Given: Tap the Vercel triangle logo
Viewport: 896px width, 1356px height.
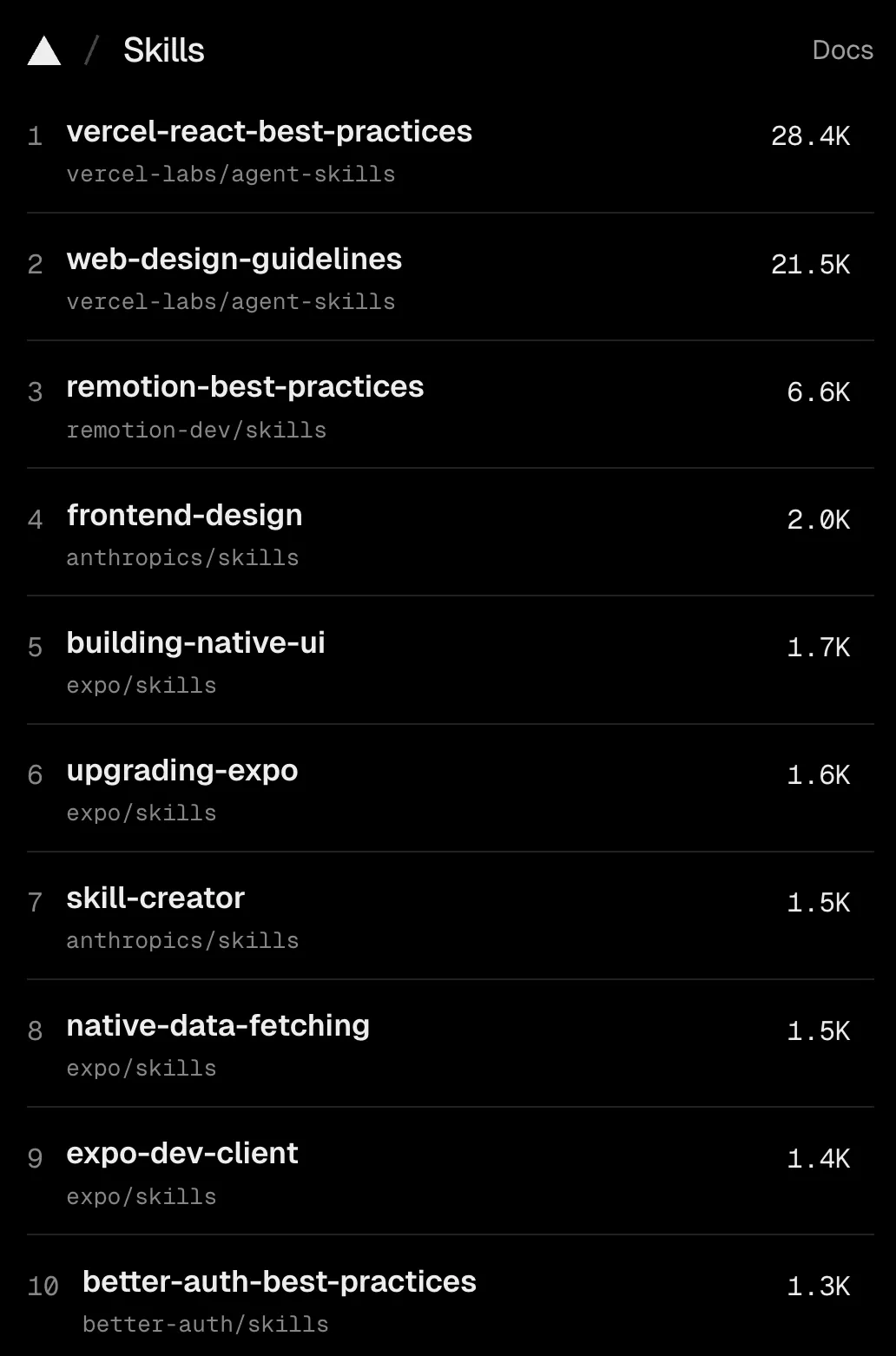Looking at the screenshot, I should click(44, 51).
